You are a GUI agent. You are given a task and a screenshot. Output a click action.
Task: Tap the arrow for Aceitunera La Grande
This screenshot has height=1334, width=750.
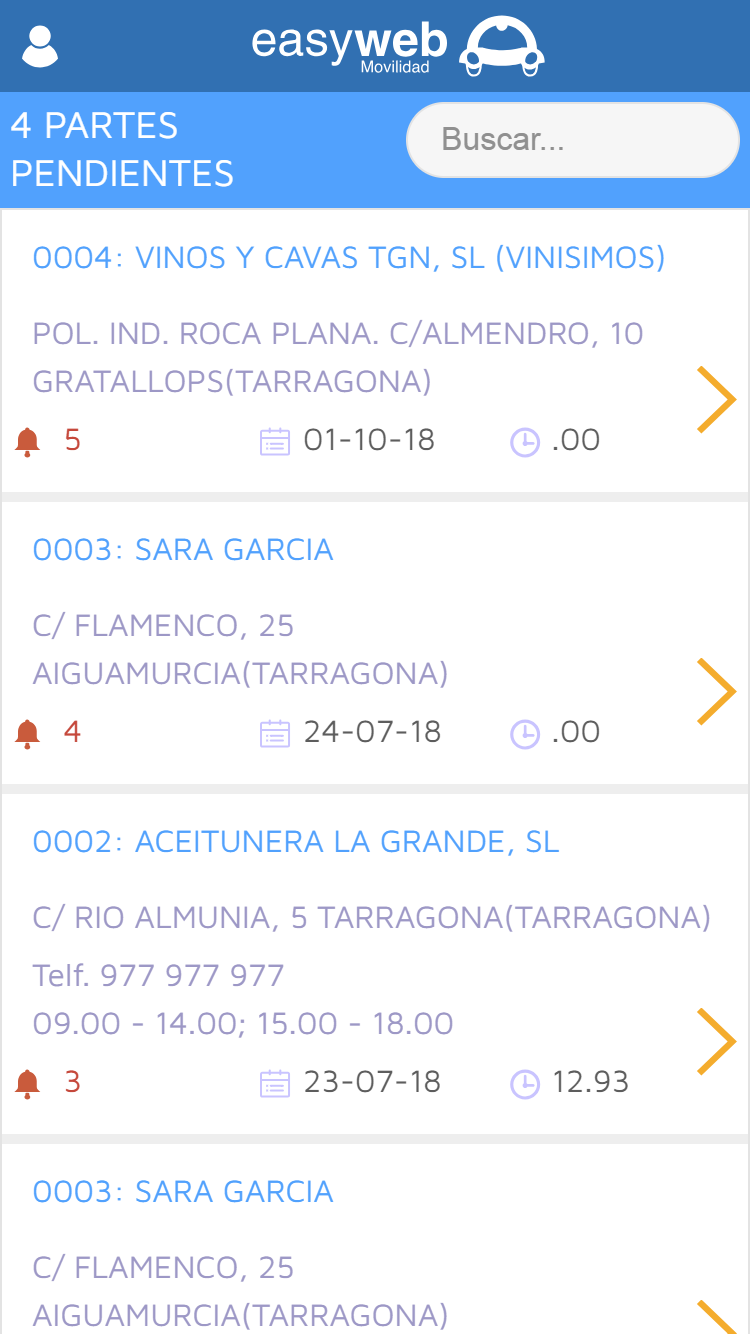point(716,1041)
